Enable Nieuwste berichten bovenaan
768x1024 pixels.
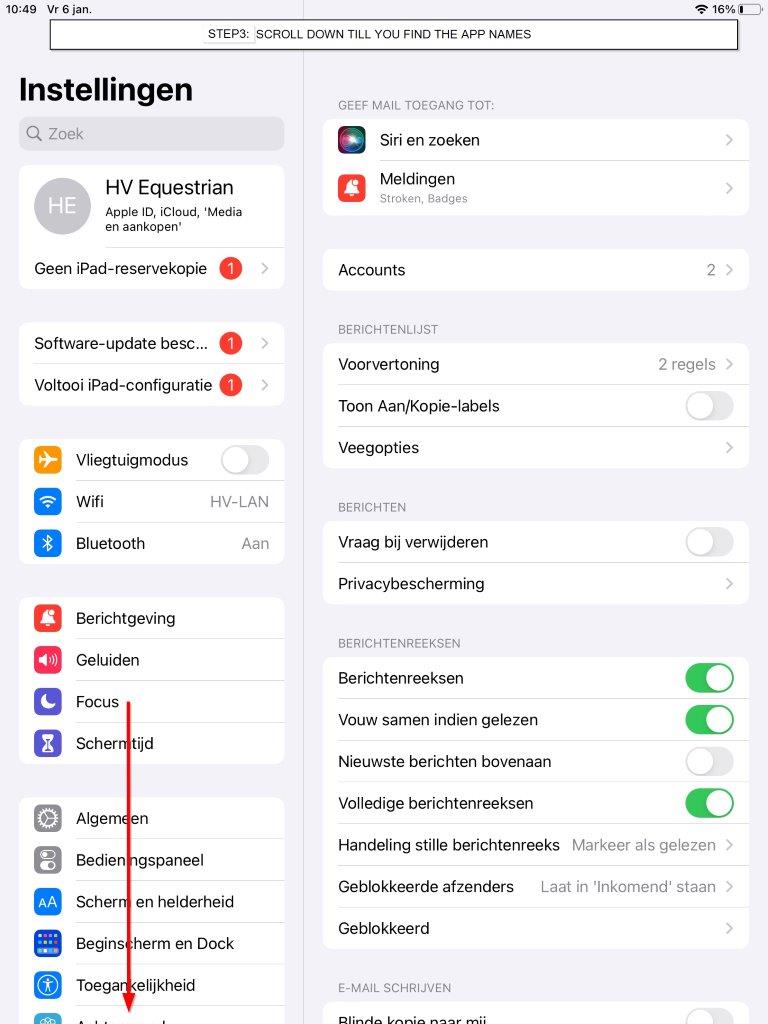(709, 762)
